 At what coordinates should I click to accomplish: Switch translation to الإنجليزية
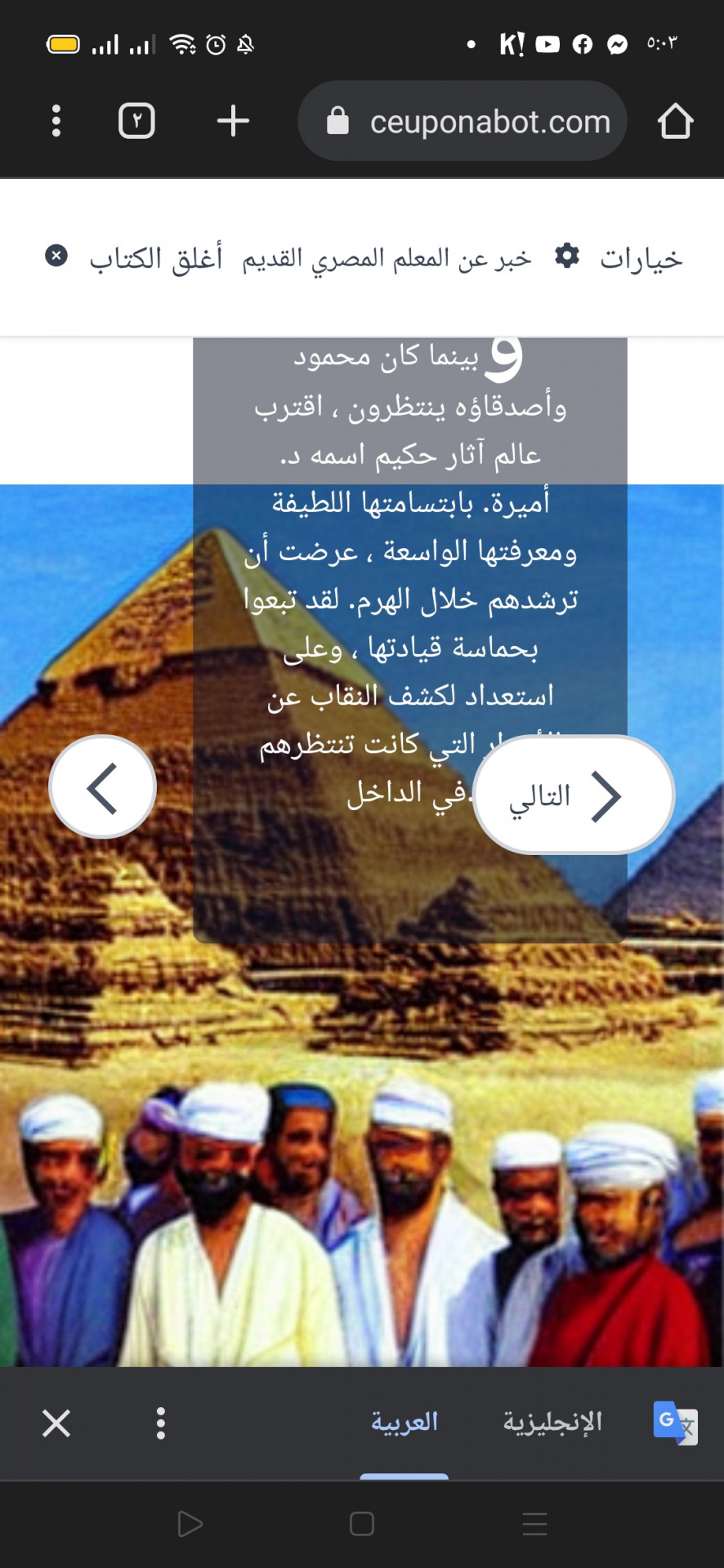[552, 1422]
